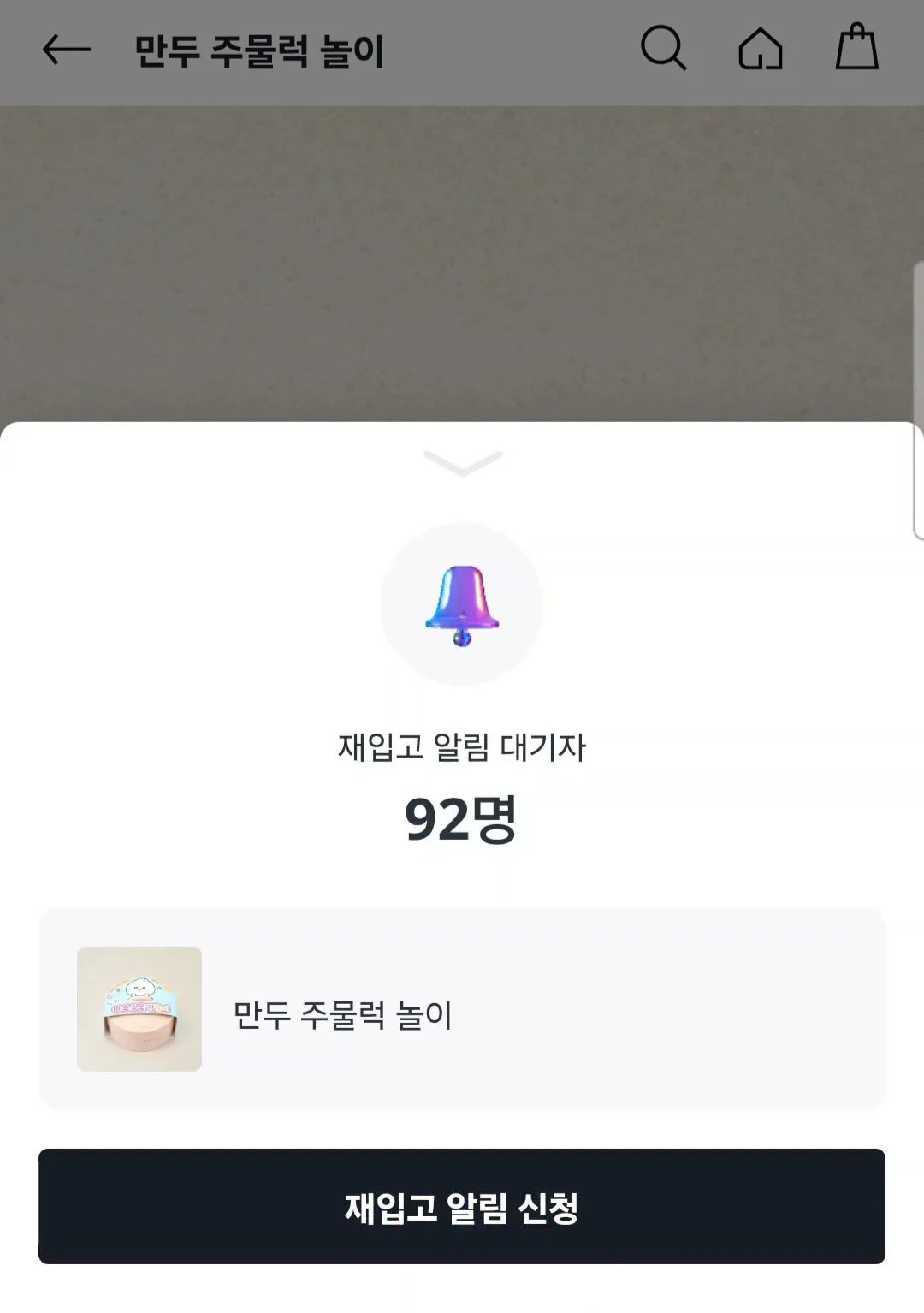This screenshot has height=1313, width=924.
Task: Open the shopping bag
Action: click(856, 48)
